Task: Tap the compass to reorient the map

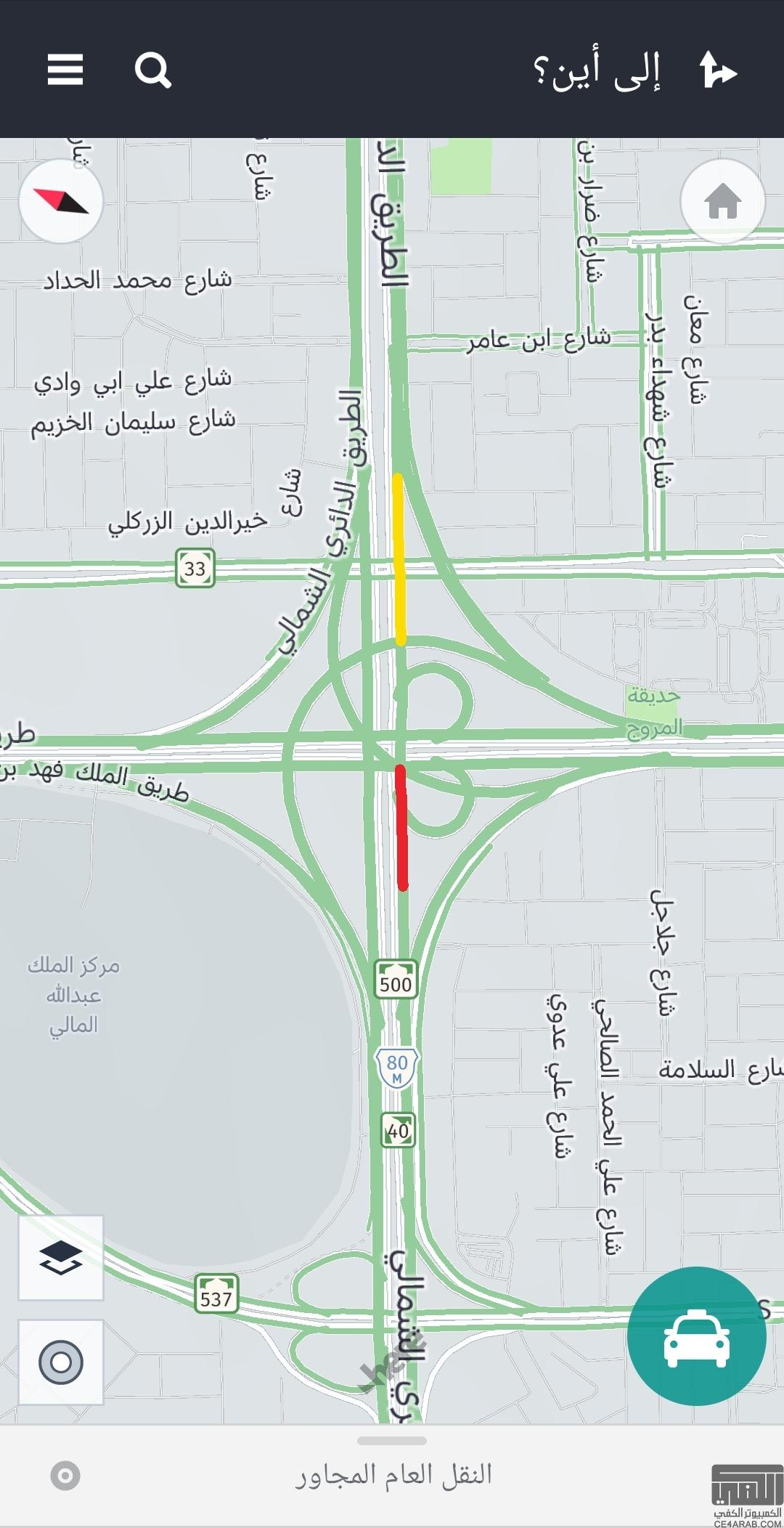Action: click(61, 201)
